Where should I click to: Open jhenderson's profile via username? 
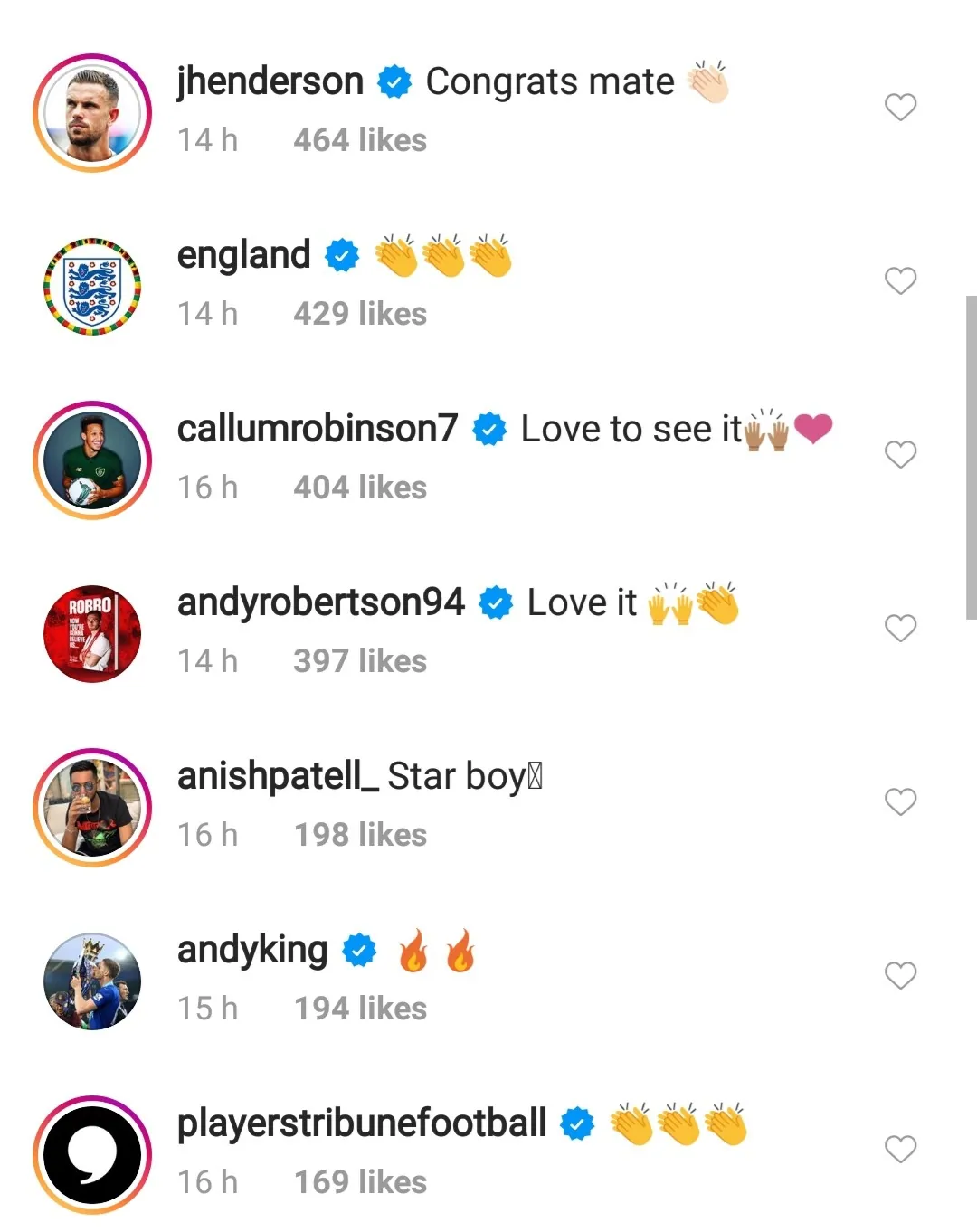269,81
